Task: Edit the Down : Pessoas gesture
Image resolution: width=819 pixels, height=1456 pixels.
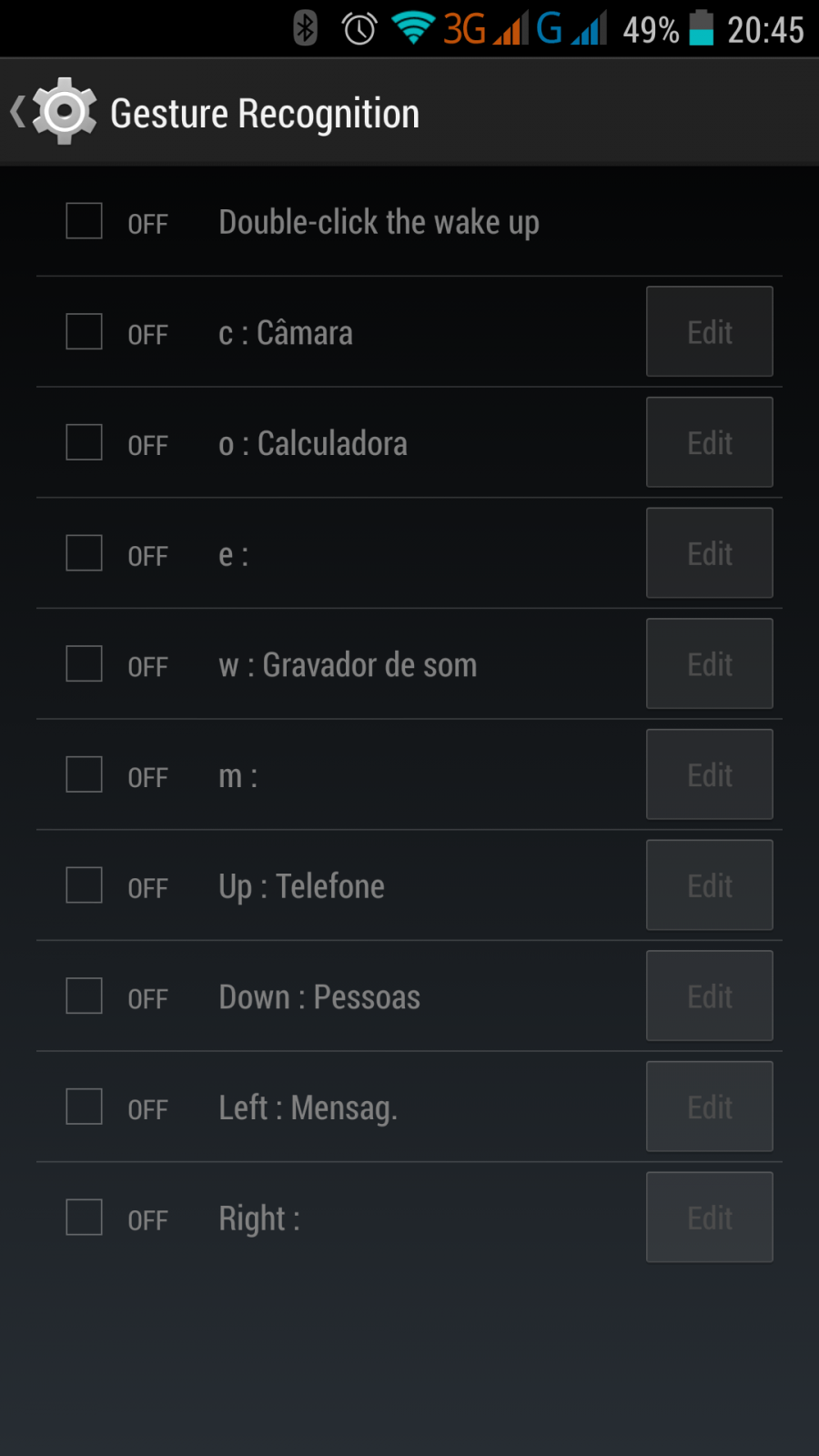Action: coord(710,996)
